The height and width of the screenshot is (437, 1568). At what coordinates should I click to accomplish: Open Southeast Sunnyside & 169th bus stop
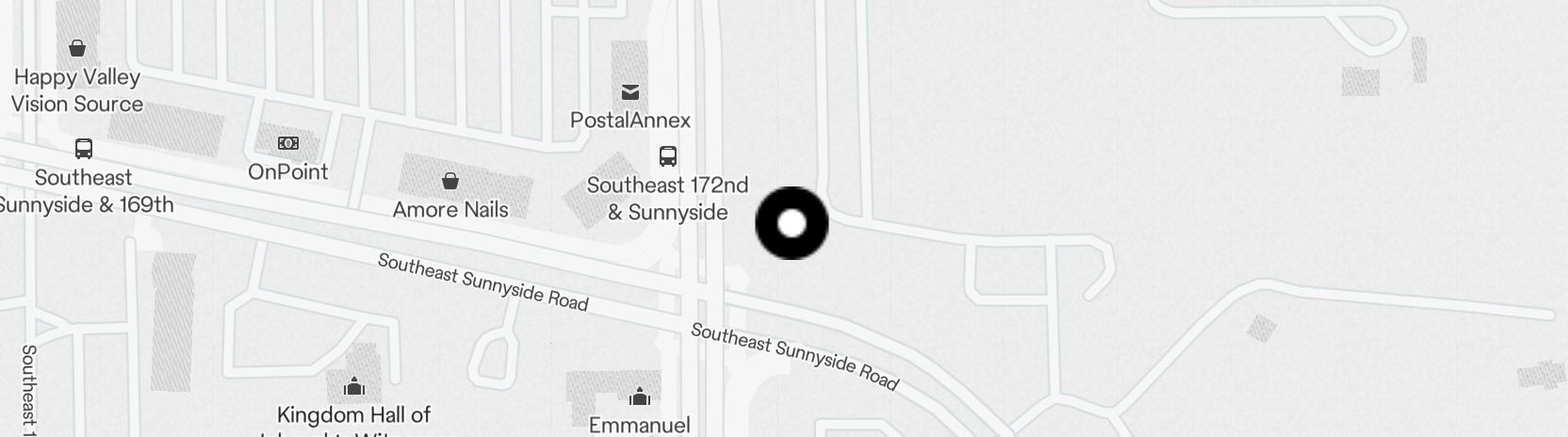coord(83,149)
